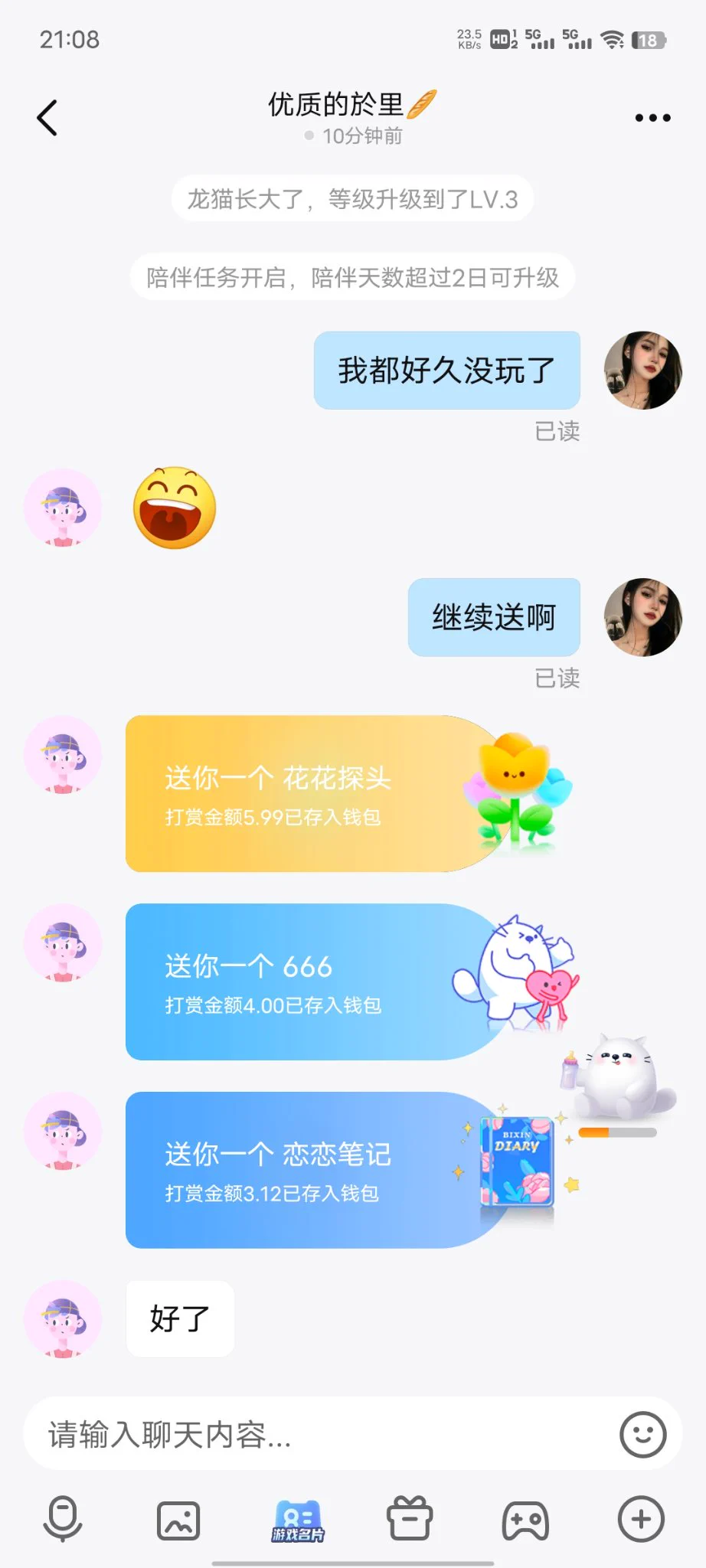Start a voice message with the microphone

63,1519
